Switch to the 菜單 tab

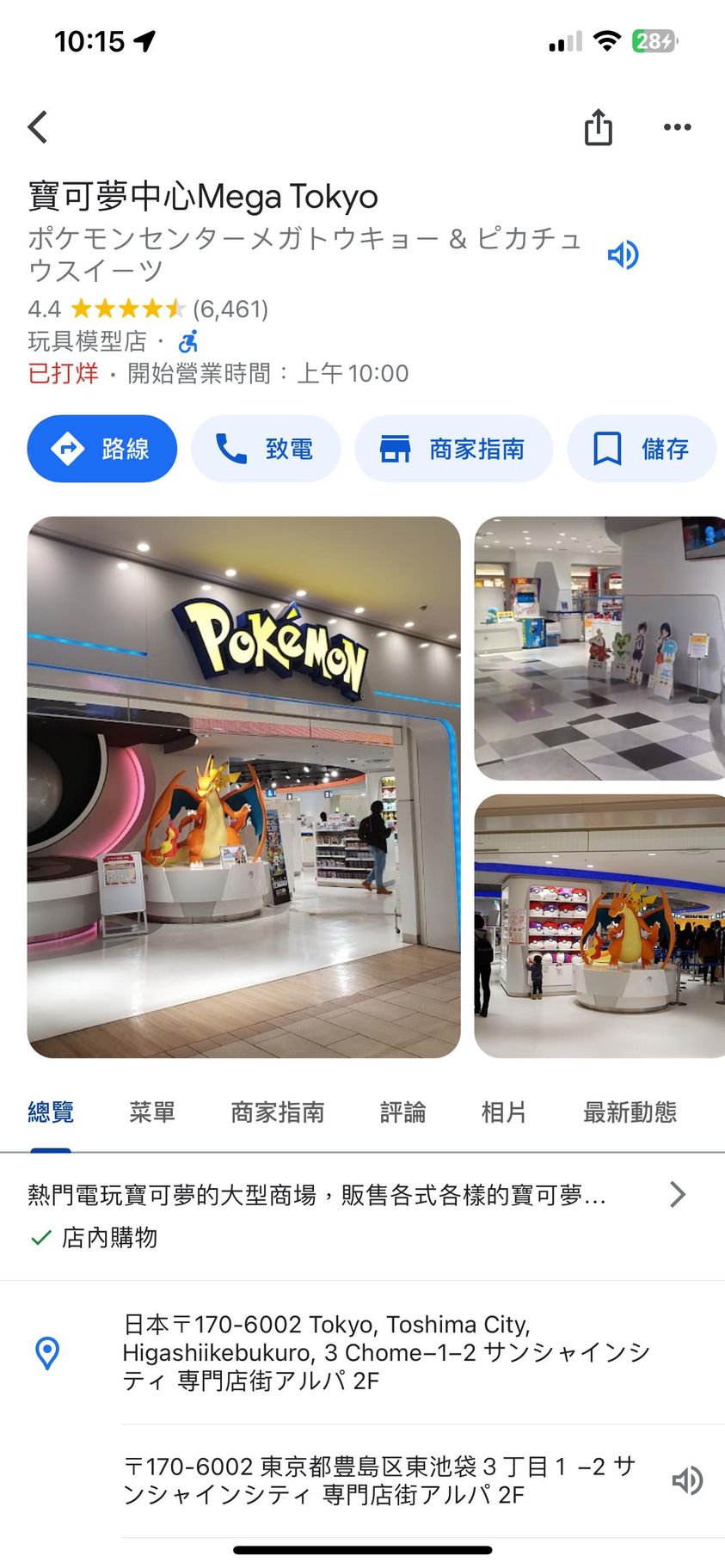(152, 1112)
